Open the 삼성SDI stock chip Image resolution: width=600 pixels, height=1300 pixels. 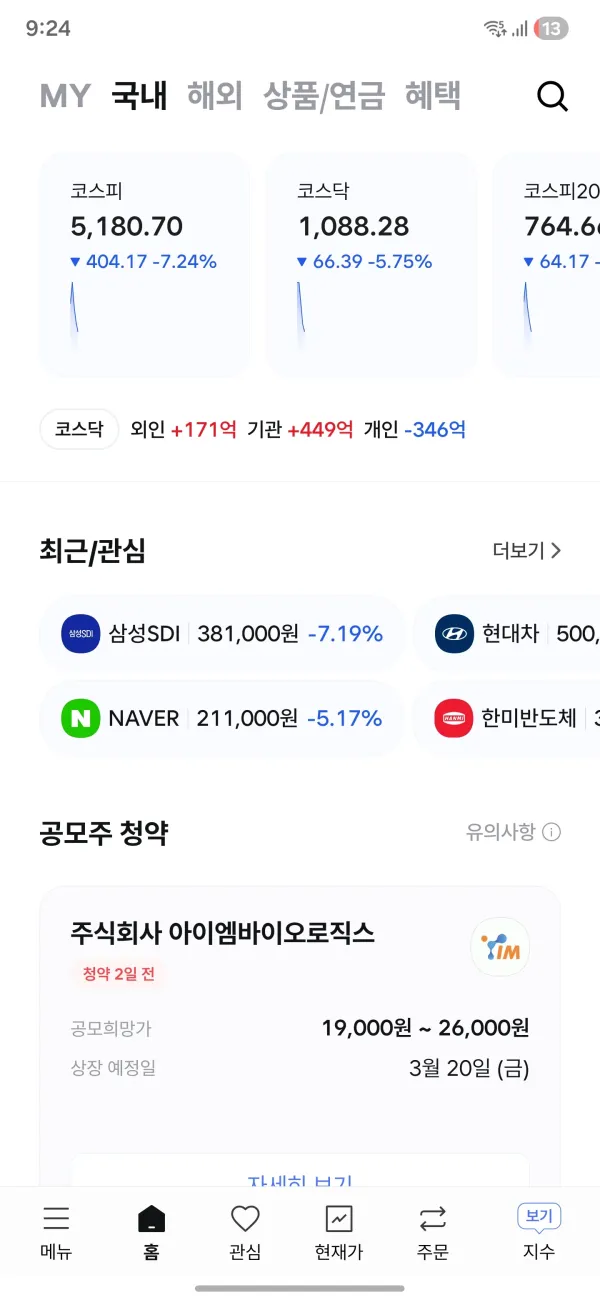[222, 633]
